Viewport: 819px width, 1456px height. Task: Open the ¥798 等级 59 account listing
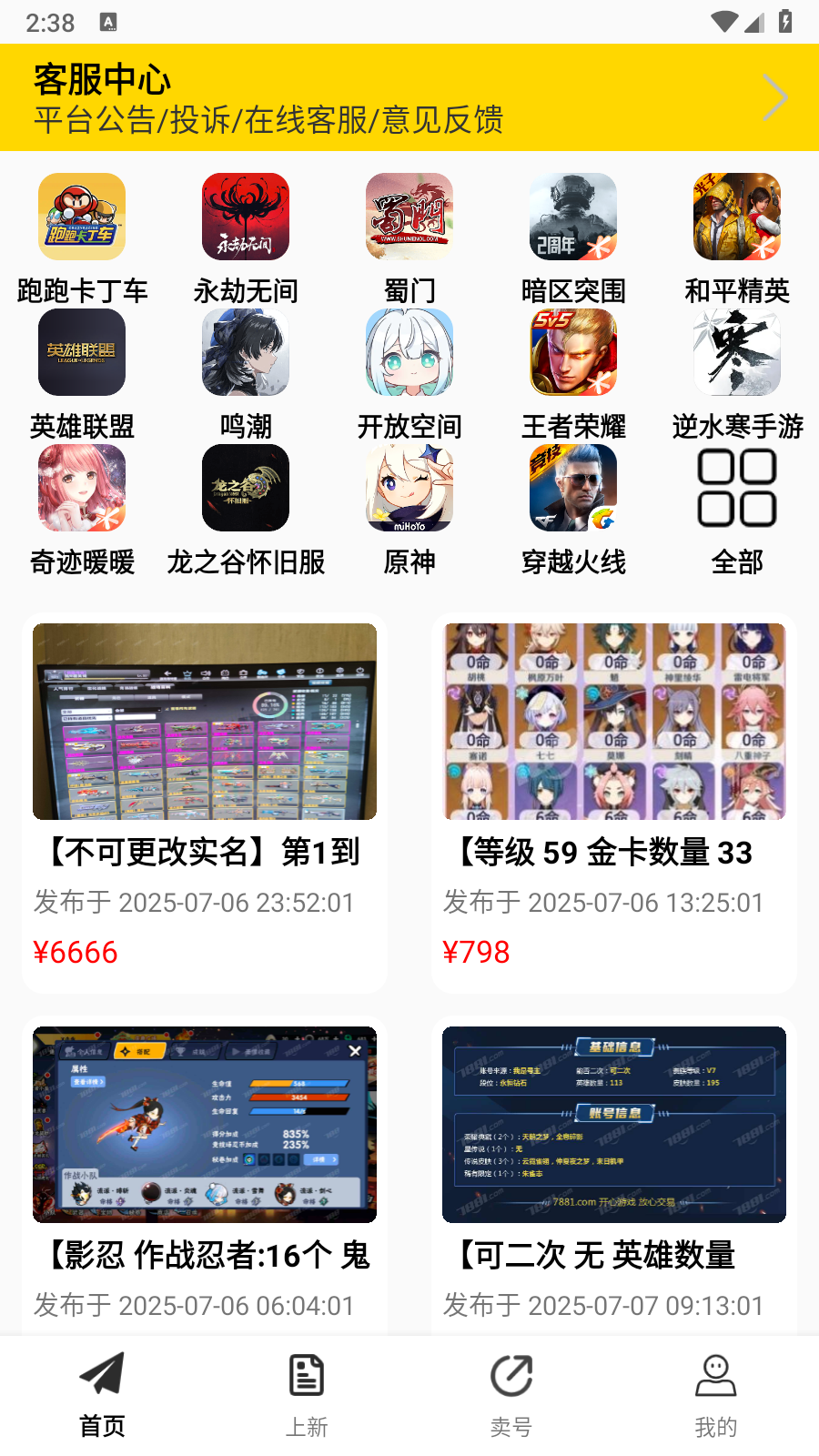pos(614,801)
